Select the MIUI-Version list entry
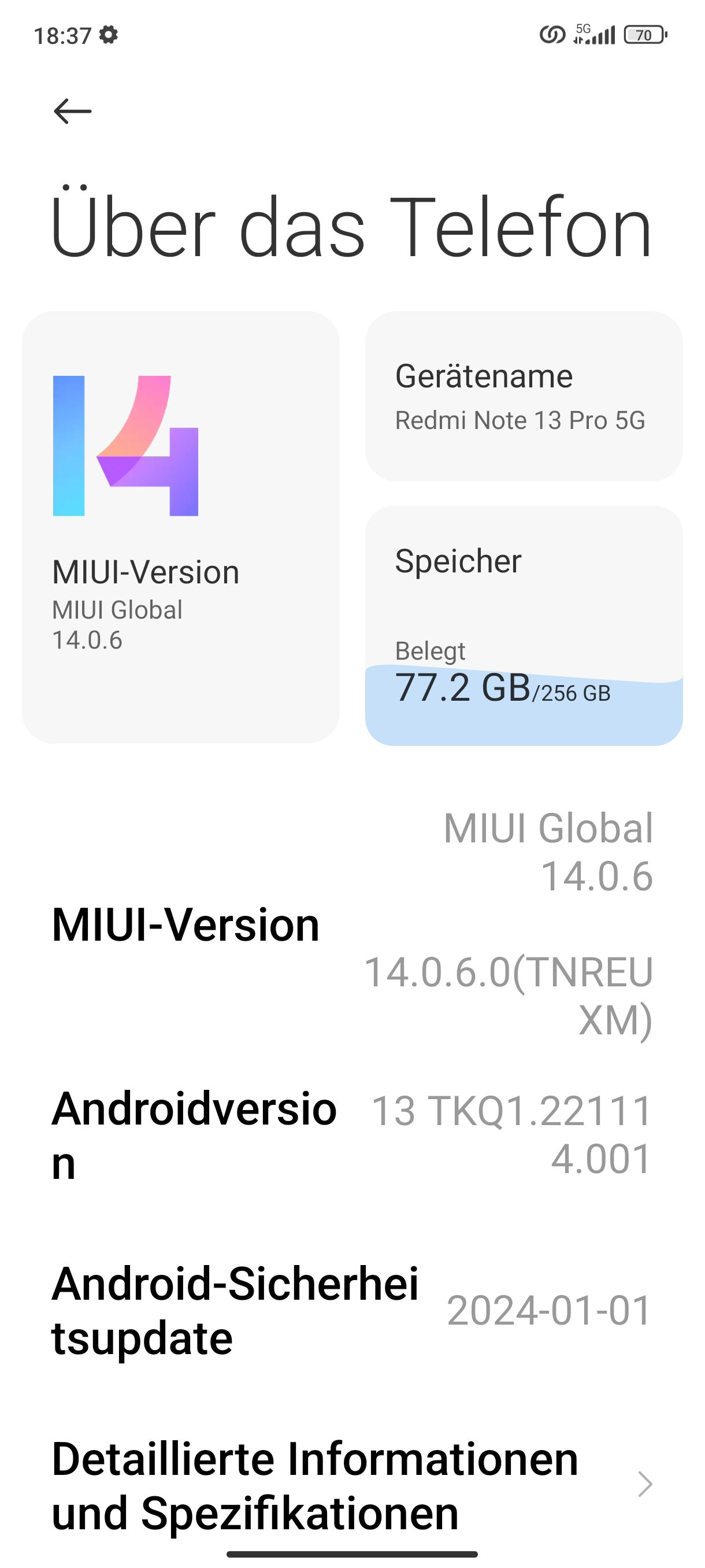Image resolution: width=705 pixels, height=1568 pixels. [185, 925]
